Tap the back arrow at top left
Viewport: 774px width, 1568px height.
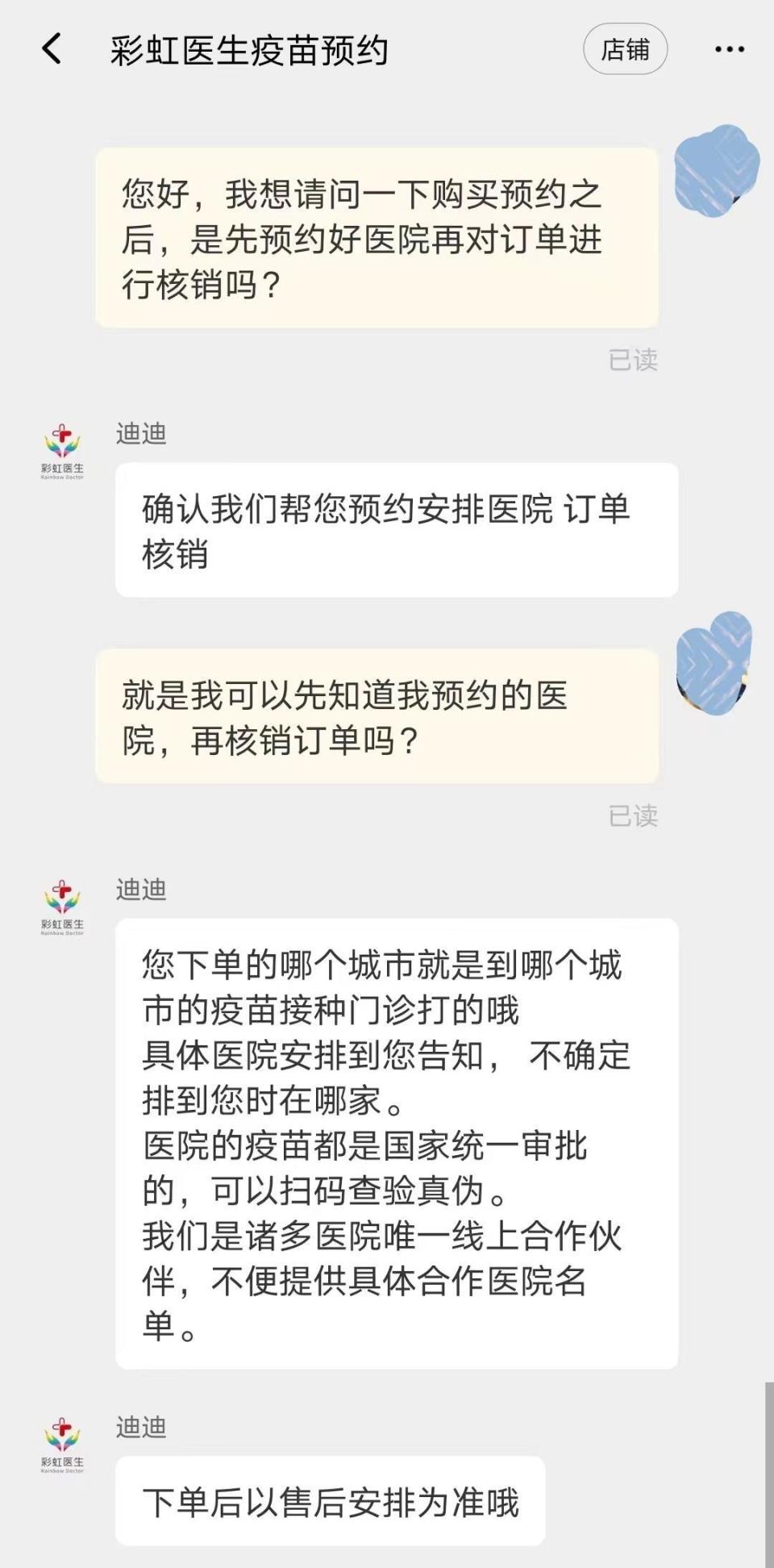tap(48, 50)
